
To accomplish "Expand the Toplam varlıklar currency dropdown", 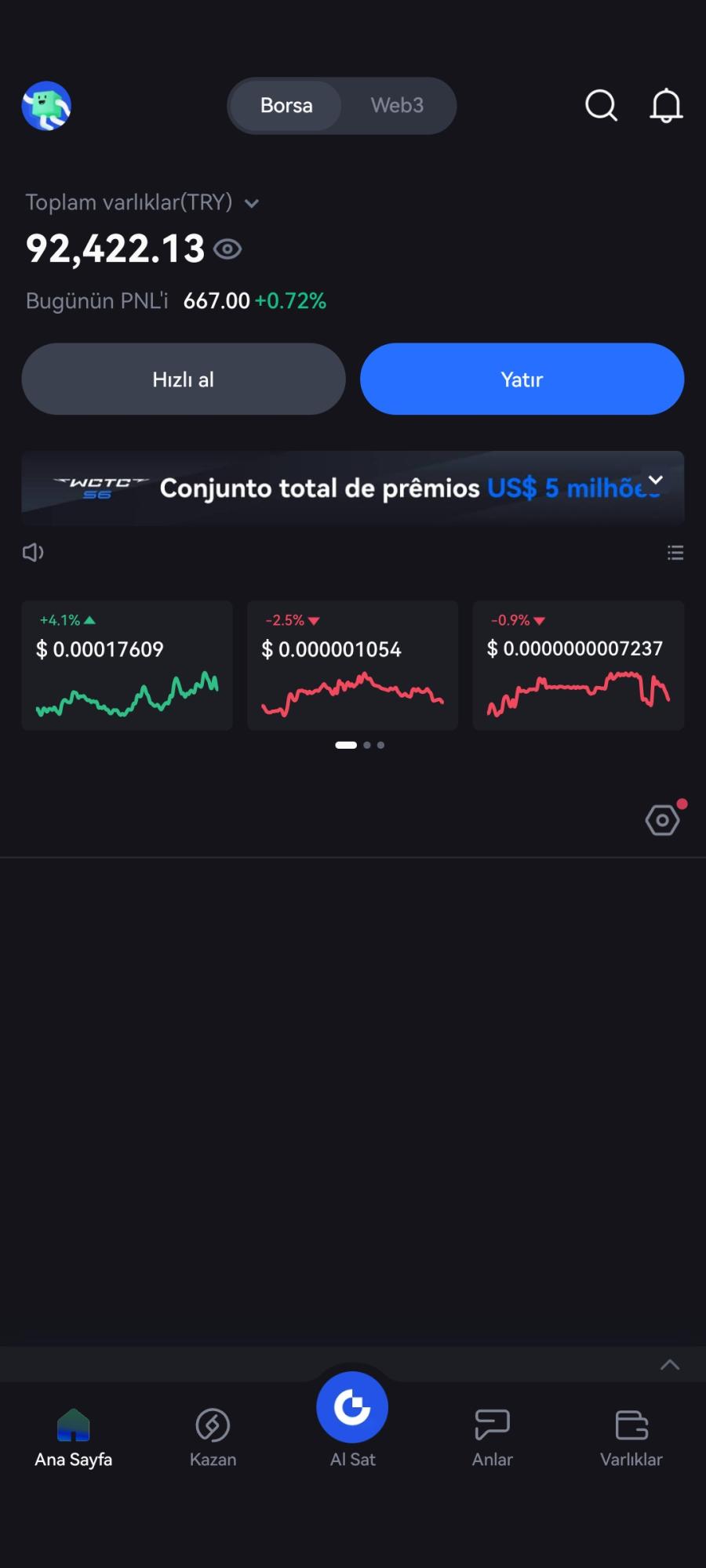I will coord(252,204).
